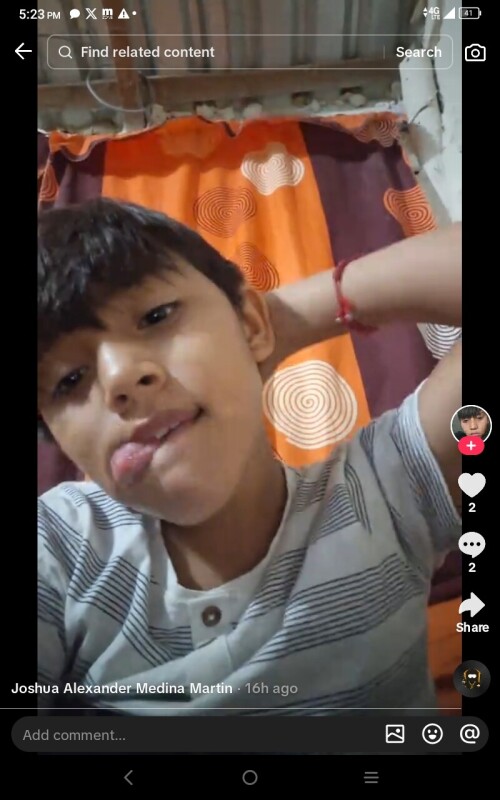Viewport: 500px width, 800px height.
Task: Open the comments bubble
Action: point(471,545)
